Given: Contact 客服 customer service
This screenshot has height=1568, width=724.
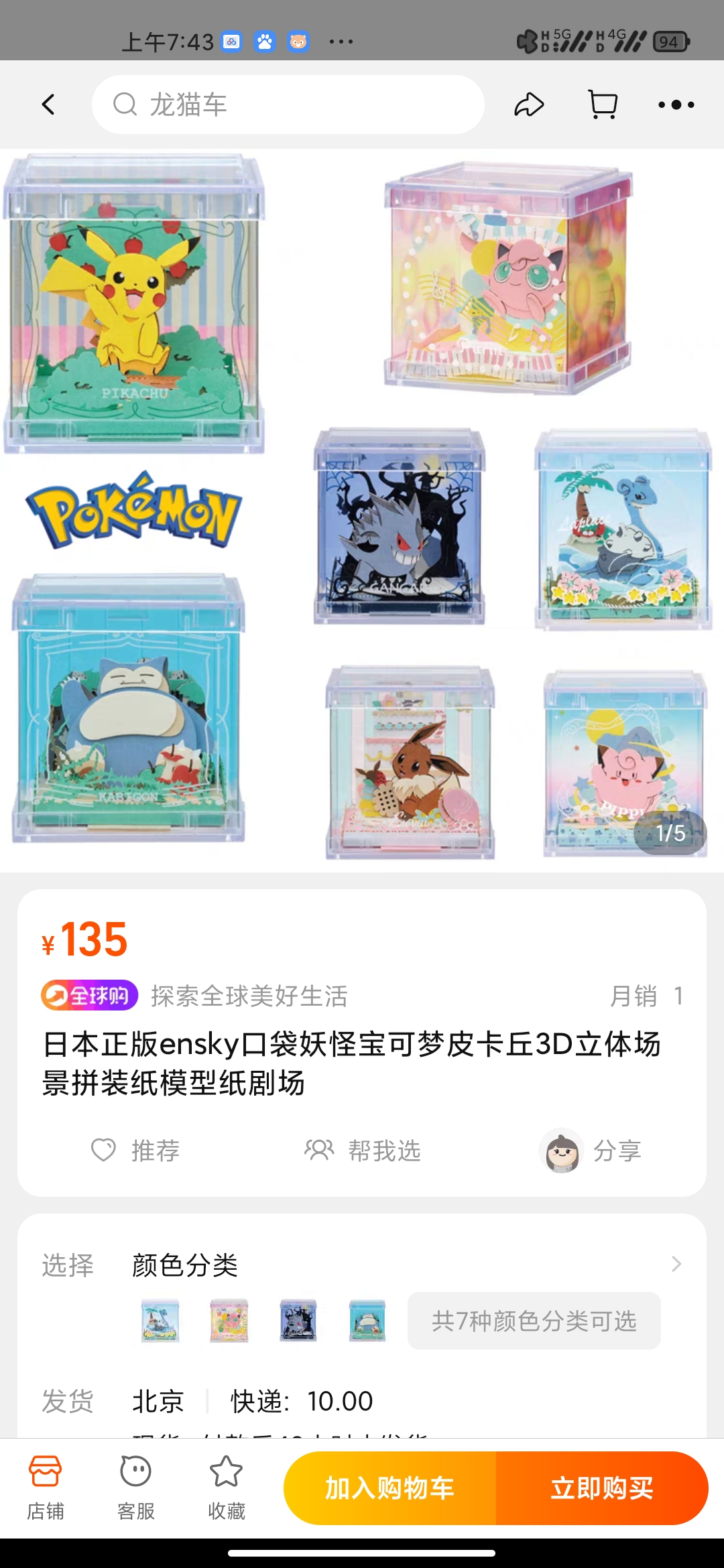Looking at the screenshot, I should click(x=136, y=1488).
